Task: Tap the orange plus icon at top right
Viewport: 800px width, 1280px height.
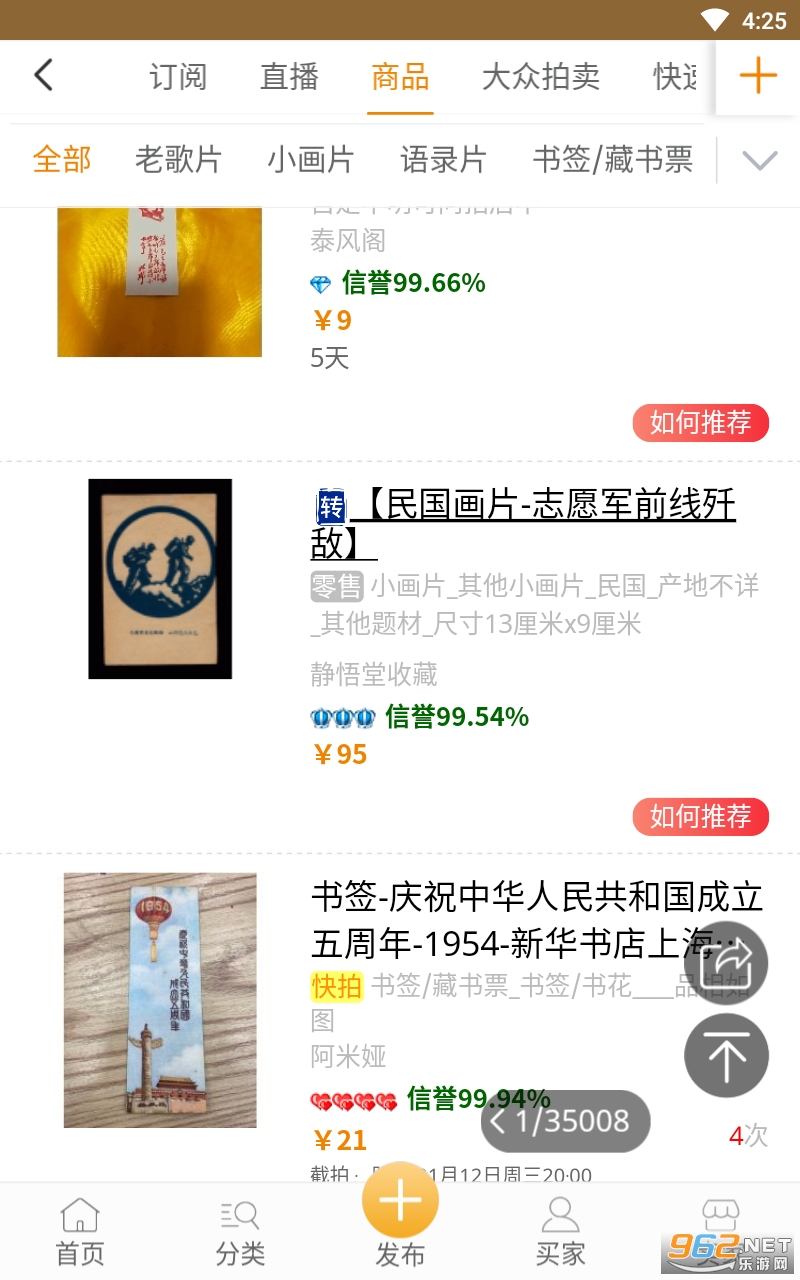Action: [758, 76]
